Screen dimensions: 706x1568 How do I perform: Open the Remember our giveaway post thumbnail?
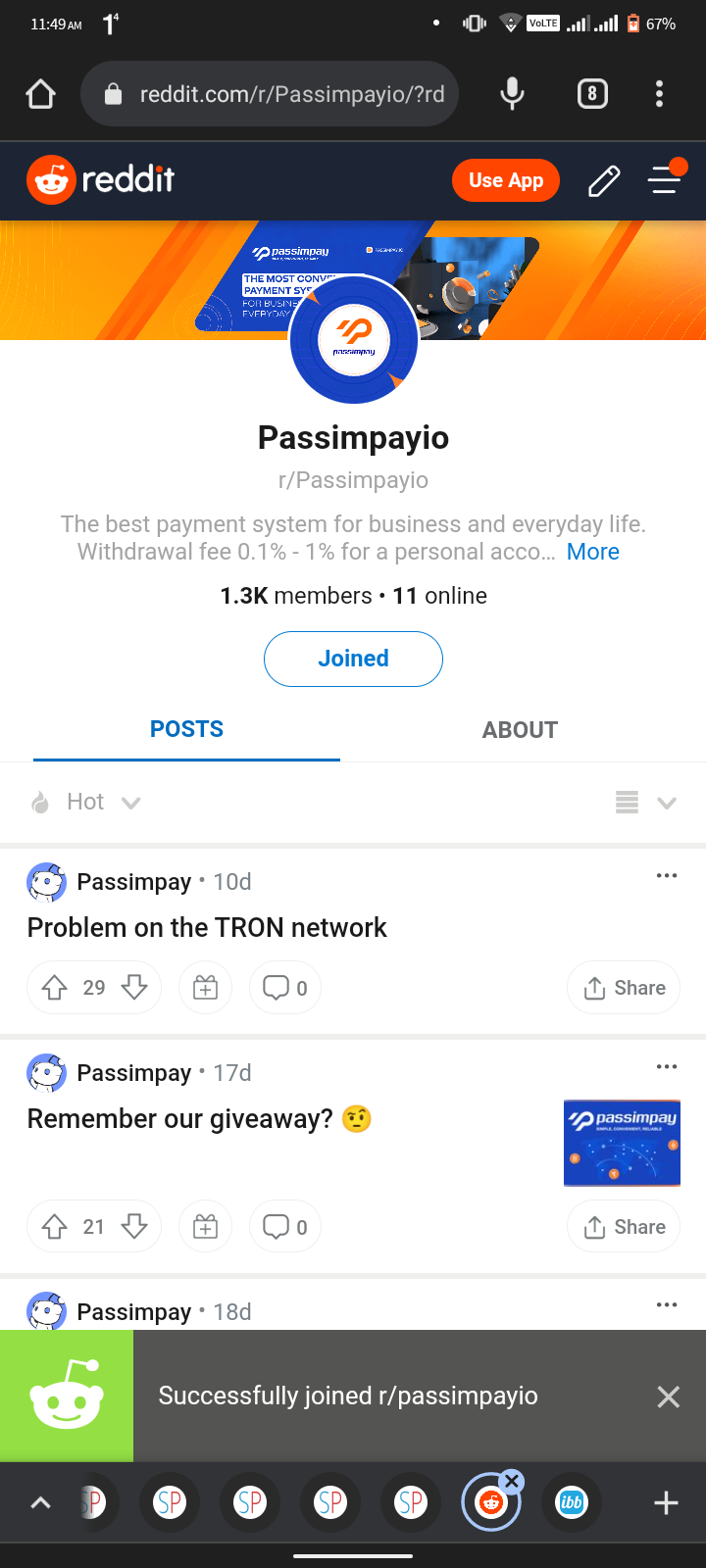click(622, 1143)
